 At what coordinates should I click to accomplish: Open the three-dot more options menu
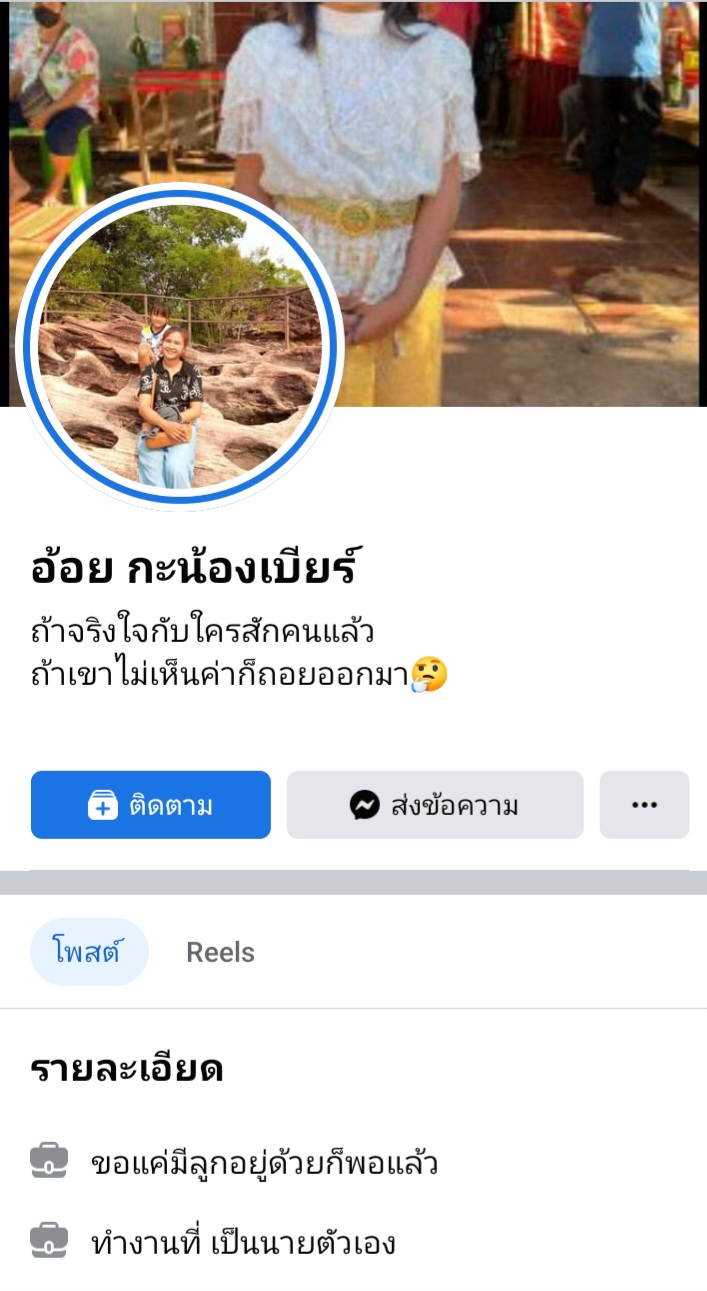click(644, 804)
